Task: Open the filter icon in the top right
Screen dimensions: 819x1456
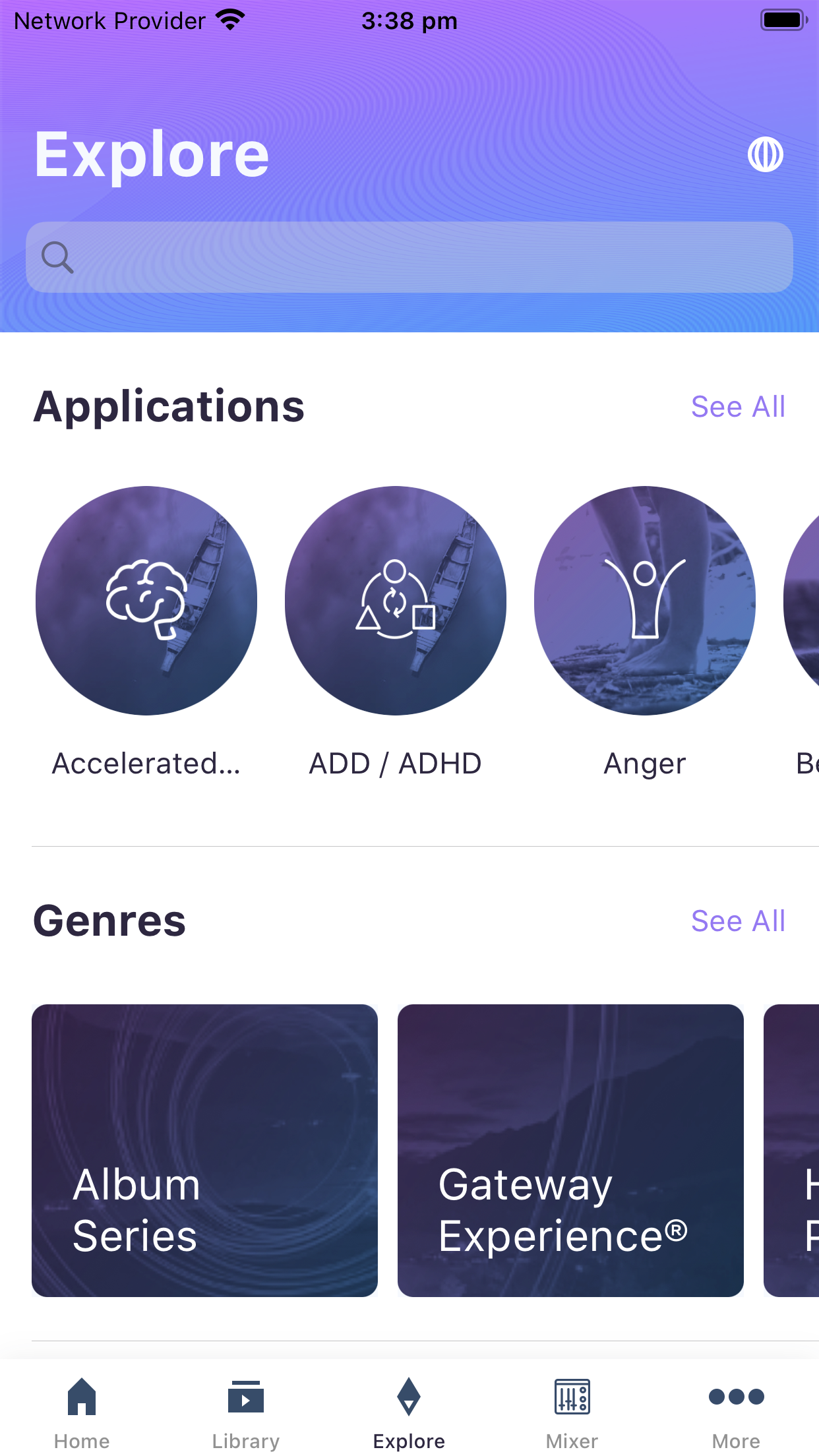Action: (x=767, y=155)
